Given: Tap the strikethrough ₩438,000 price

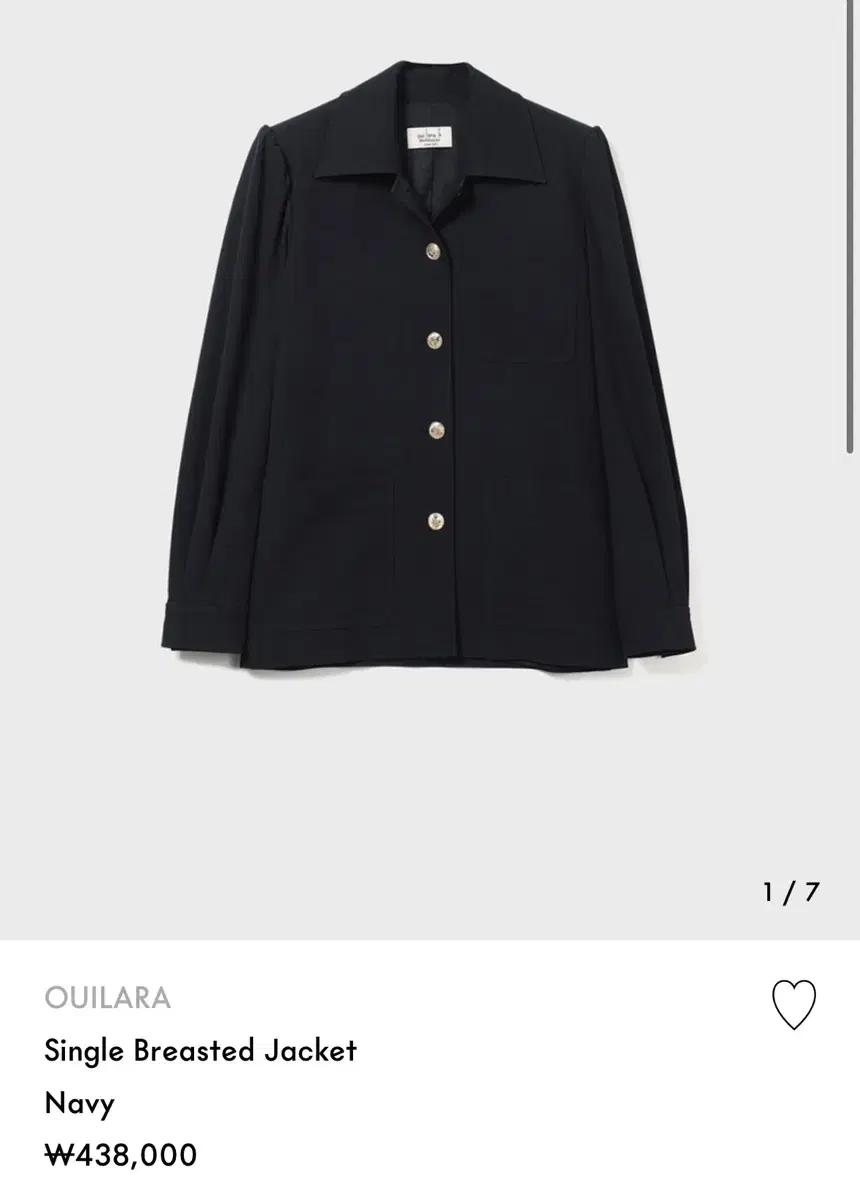Looking at the screenshot, I should (122, 1153).
